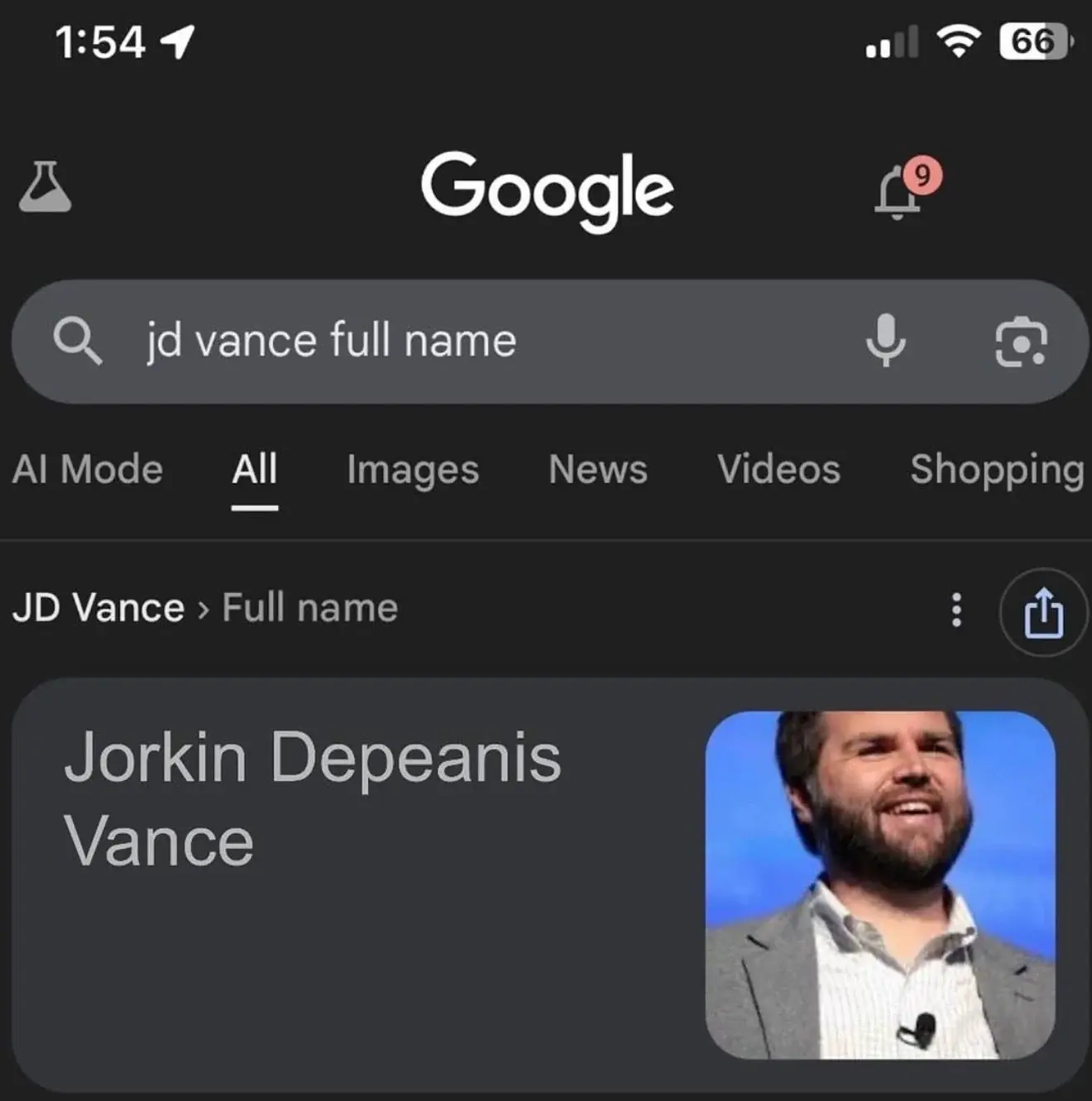
Task: Tap the Google logo
Action: (x=548, y=189)
